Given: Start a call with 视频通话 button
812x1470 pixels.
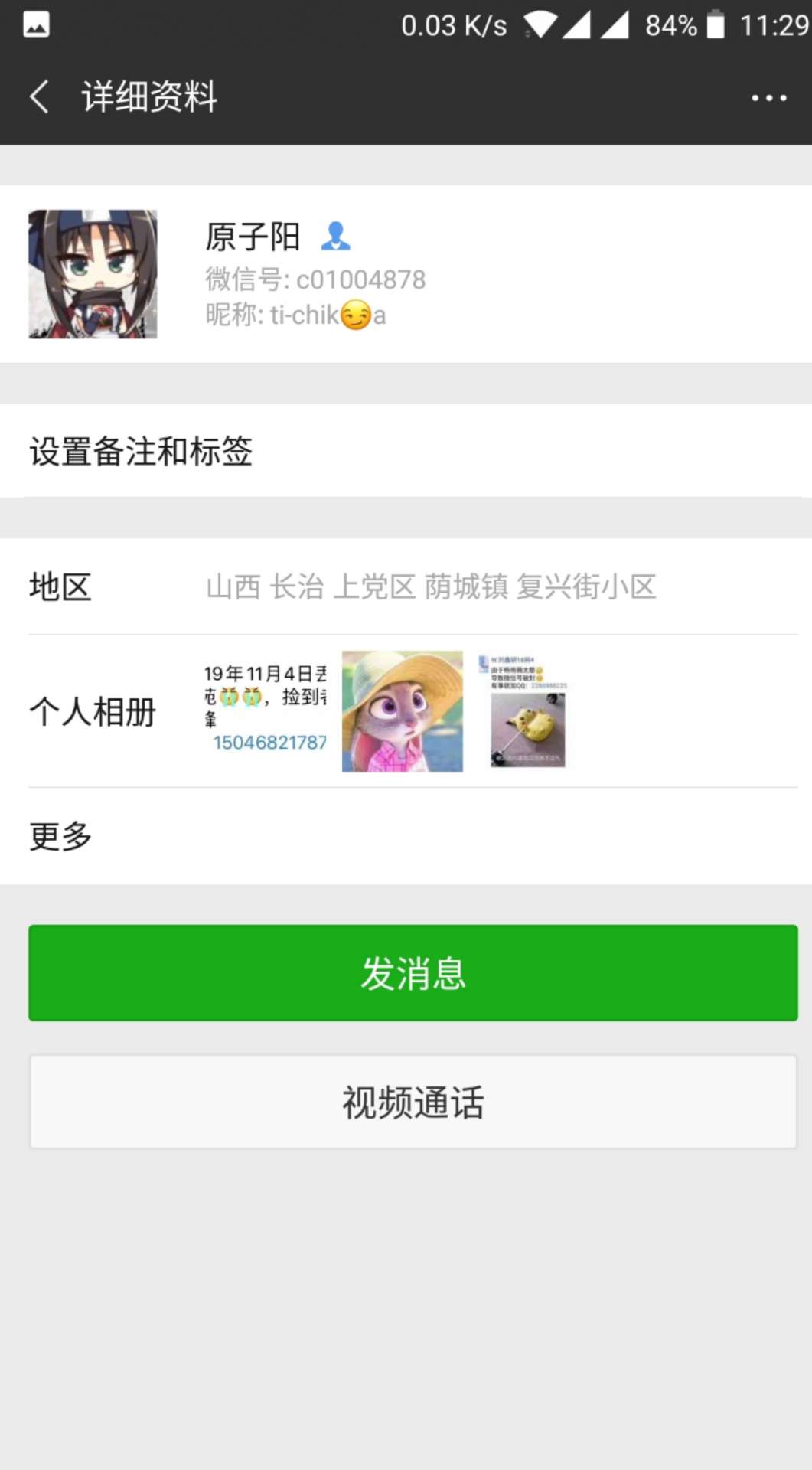Looking at the screenshot, I should point(413,1102).
